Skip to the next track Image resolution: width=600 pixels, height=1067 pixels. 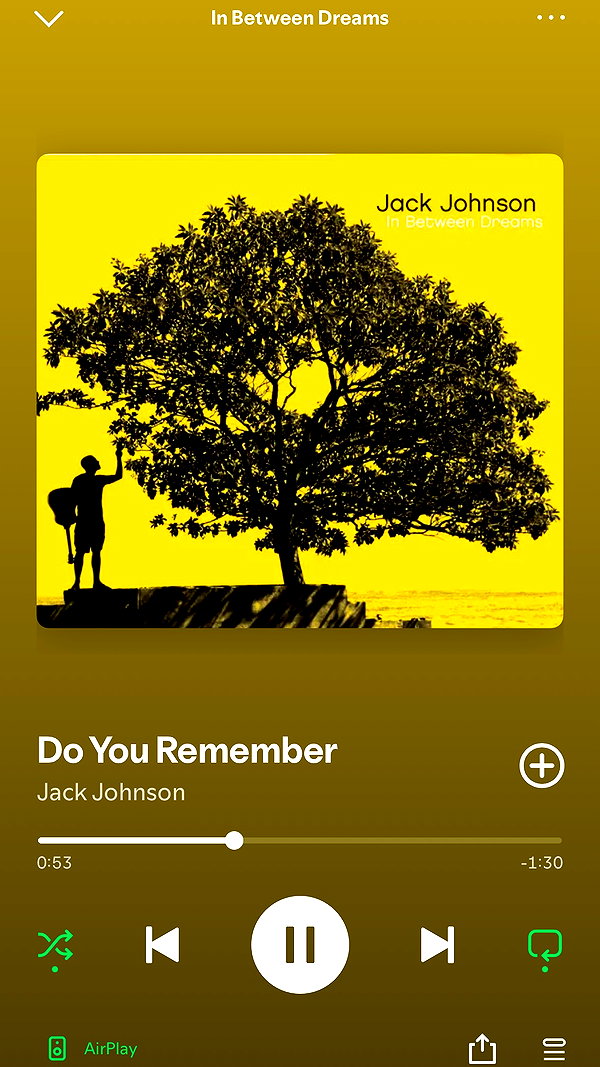point(437,945)
